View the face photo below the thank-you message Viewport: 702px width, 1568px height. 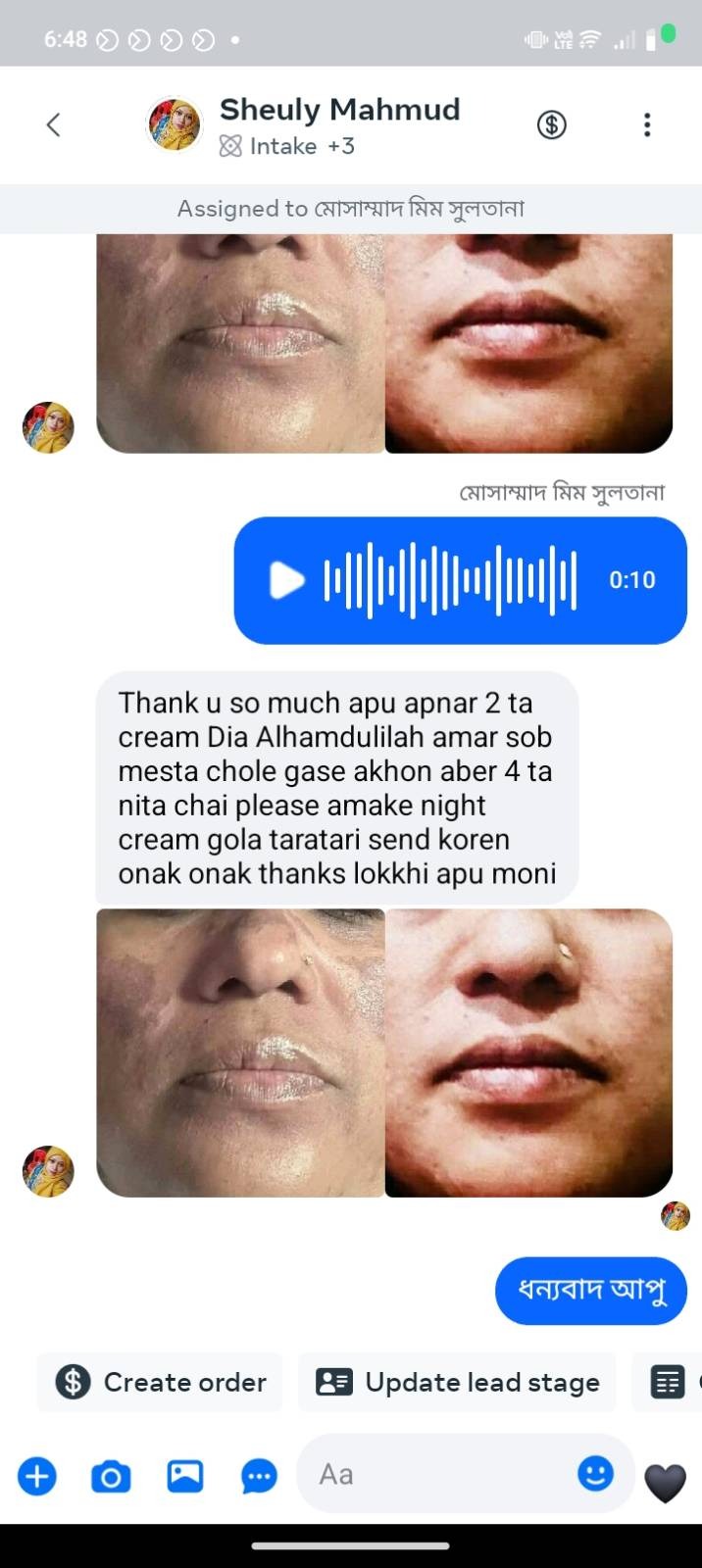click(x=384, y=1053)
